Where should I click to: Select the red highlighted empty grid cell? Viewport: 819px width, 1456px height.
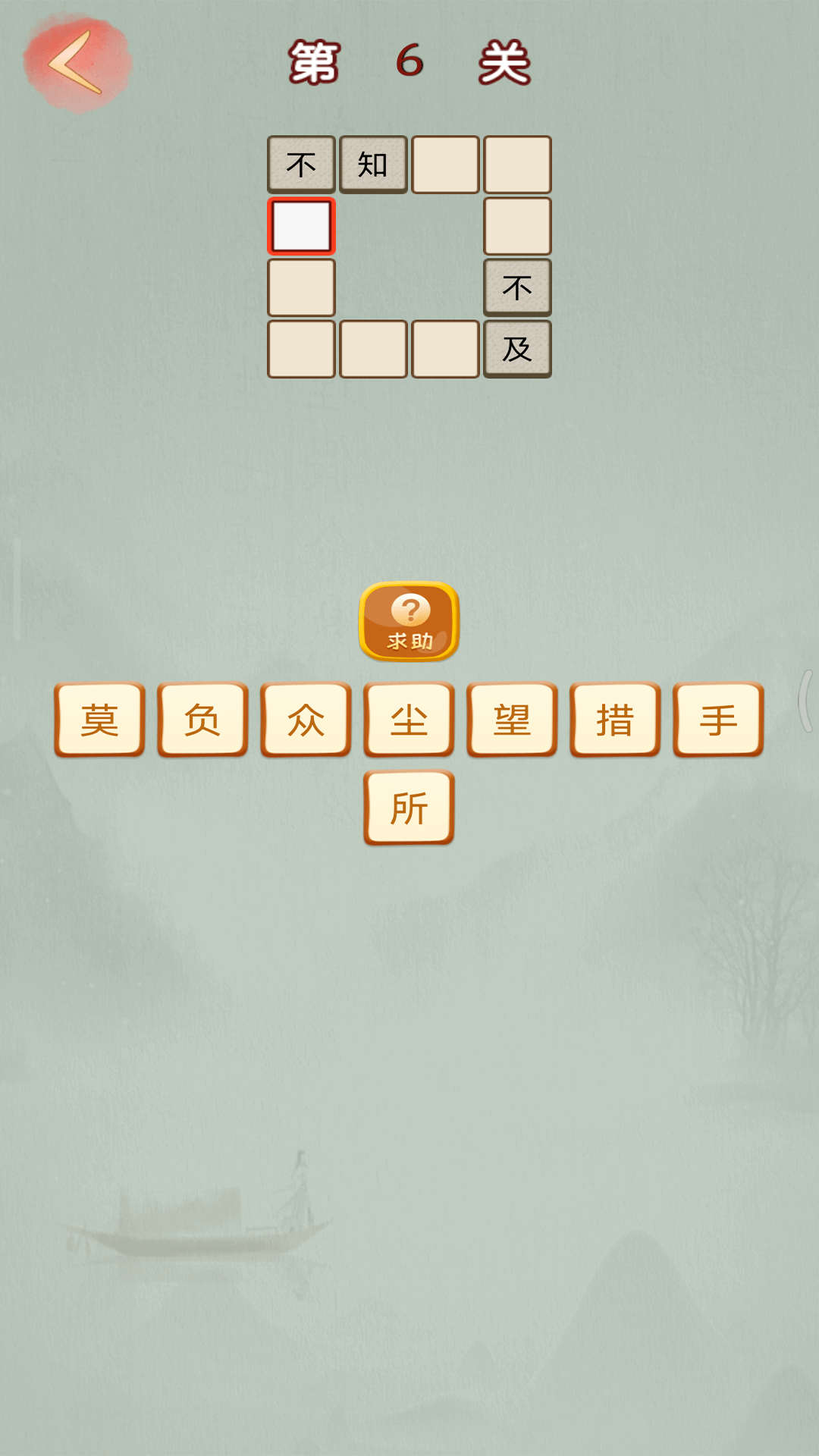click(x=301, y=226)
